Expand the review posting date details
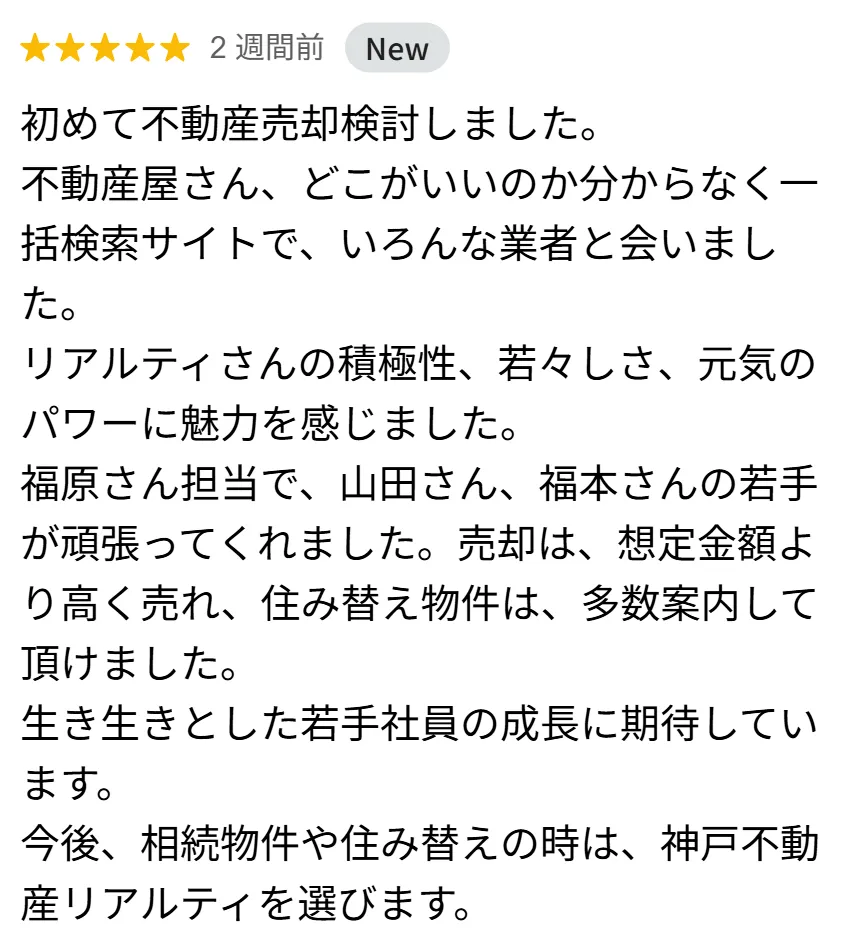860x945 pixels. (264, 47)
